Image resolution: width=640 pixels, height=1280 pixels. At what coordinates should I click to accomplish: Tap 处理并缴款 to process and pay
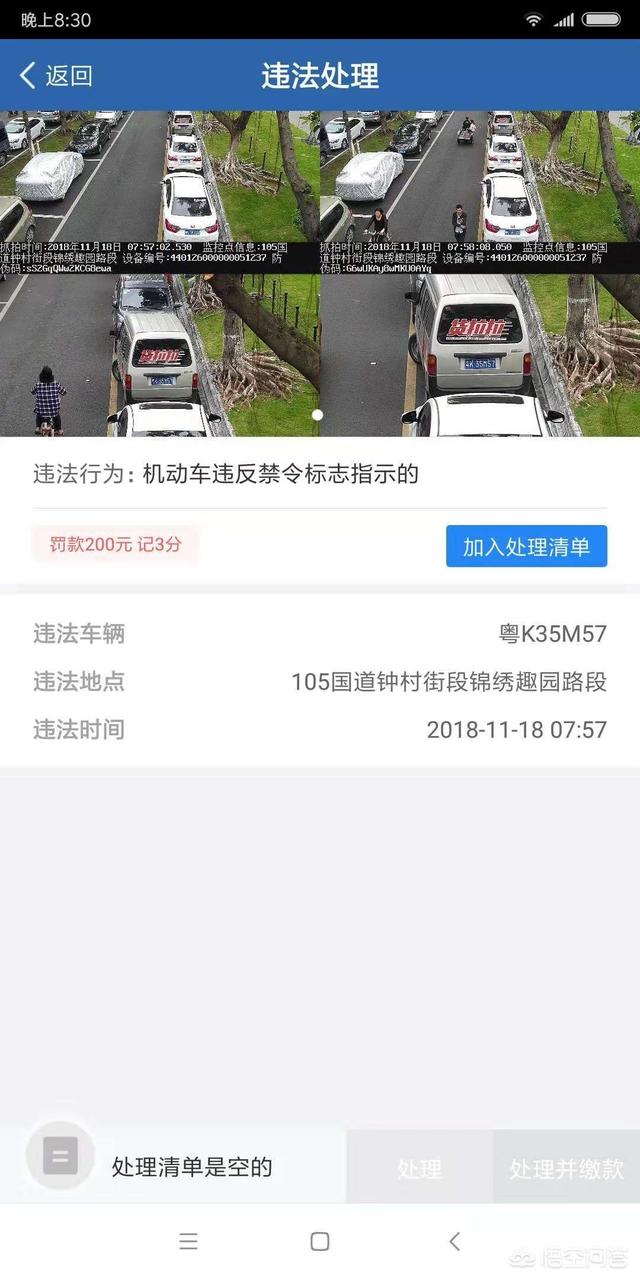(x=566, y=1167)
